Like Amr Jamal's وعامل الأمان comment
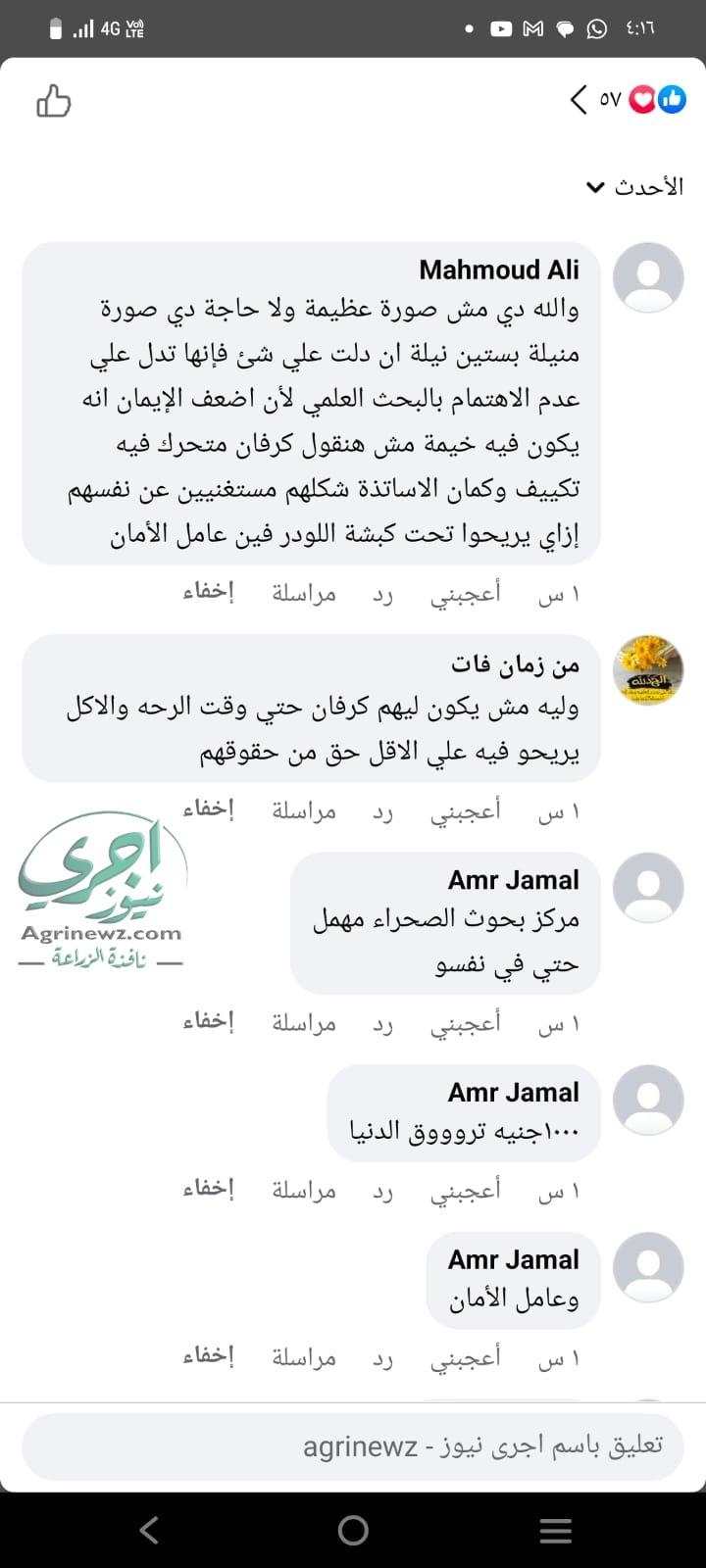Image resolution: width=706 pixels, height=1568 pixels. 465,1357
